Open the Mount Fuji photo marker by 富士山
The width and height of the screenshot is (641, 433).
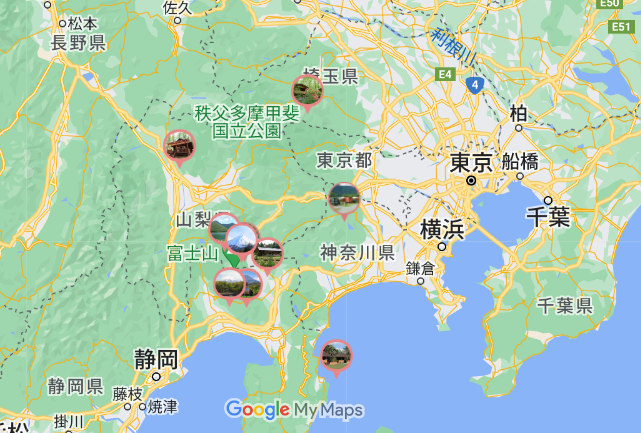point(241,241)
